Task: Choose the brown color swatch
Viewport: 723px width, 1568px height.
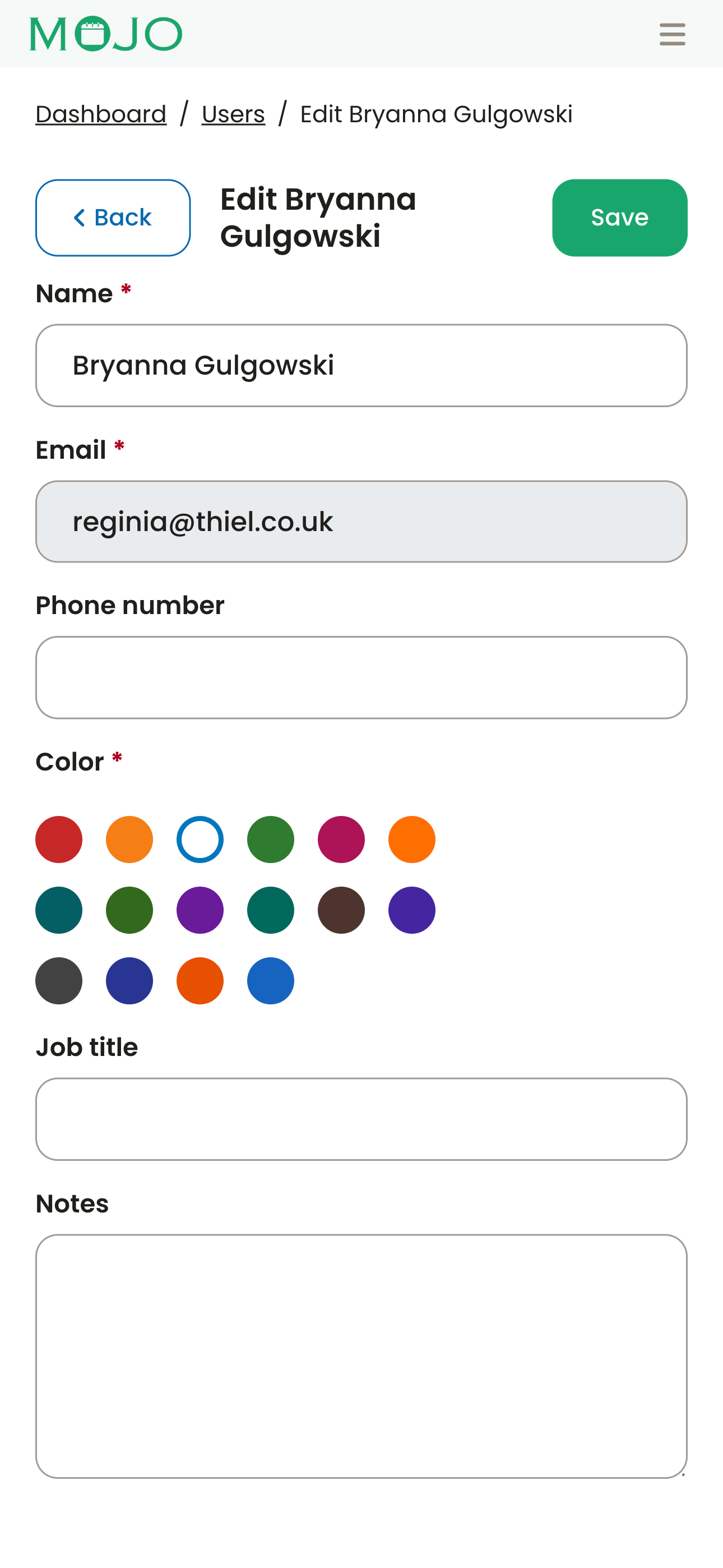Action: tap(341, 910)
